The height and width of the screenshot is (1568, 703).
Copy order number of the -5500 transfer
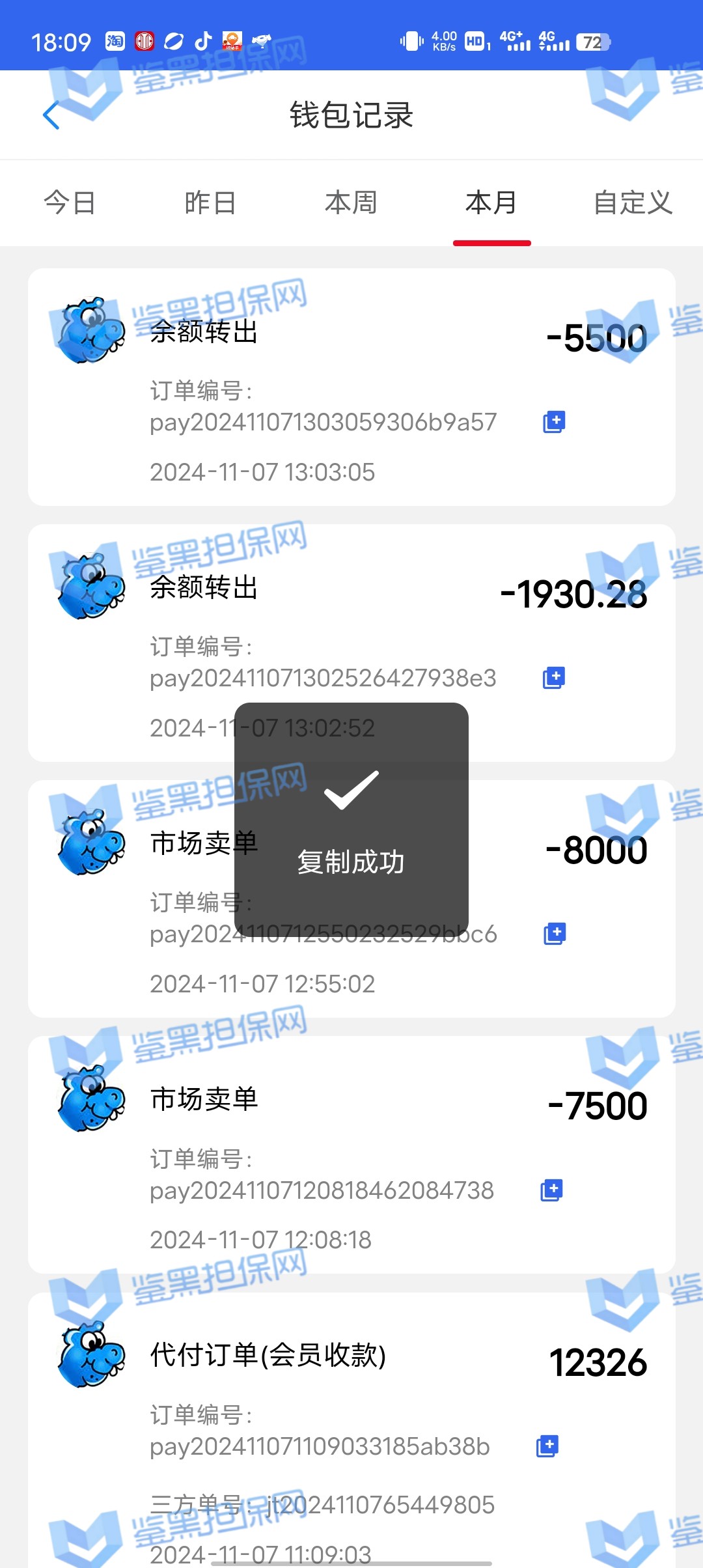point(554,422)
